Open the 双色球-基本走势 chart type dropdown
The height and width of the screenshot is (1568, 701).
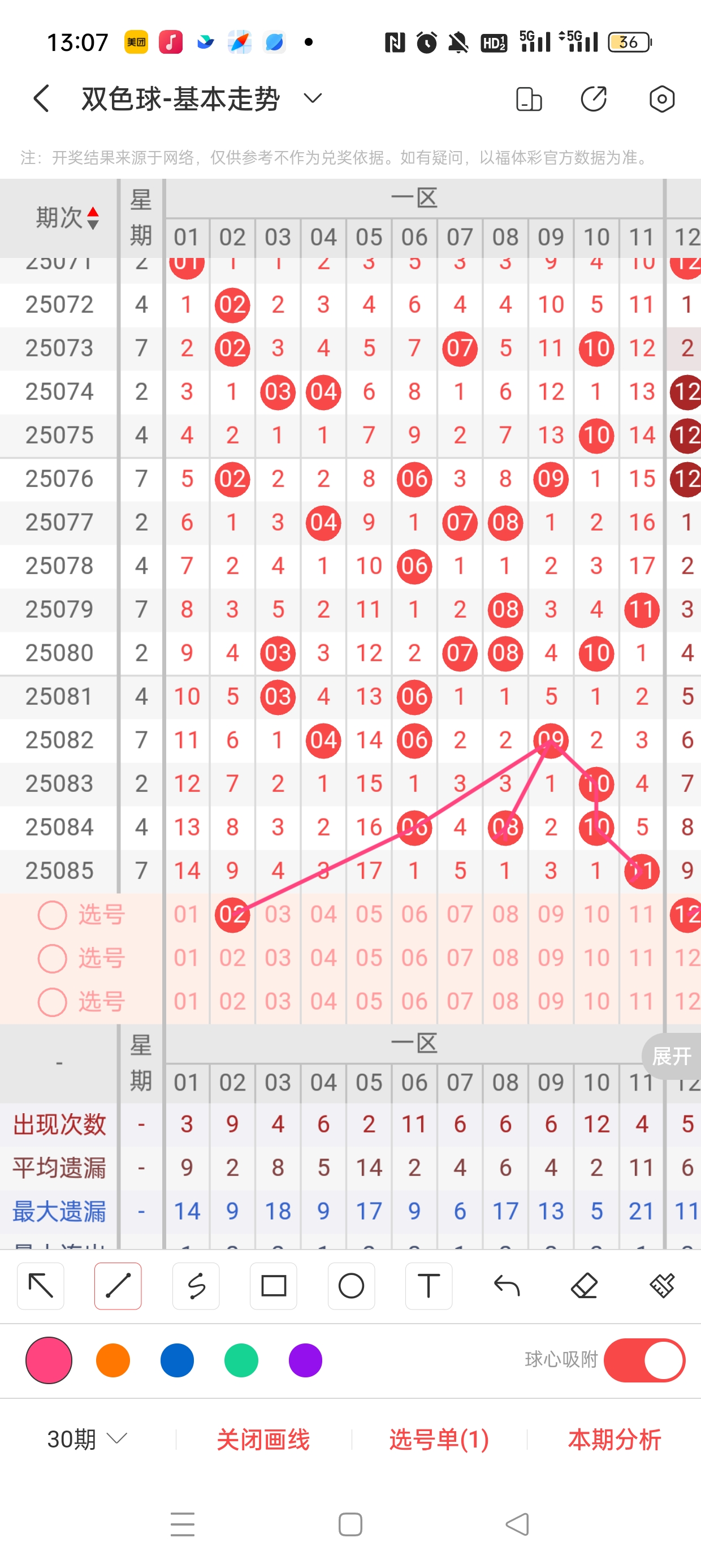pyautogui.click(x=313, y=98)
